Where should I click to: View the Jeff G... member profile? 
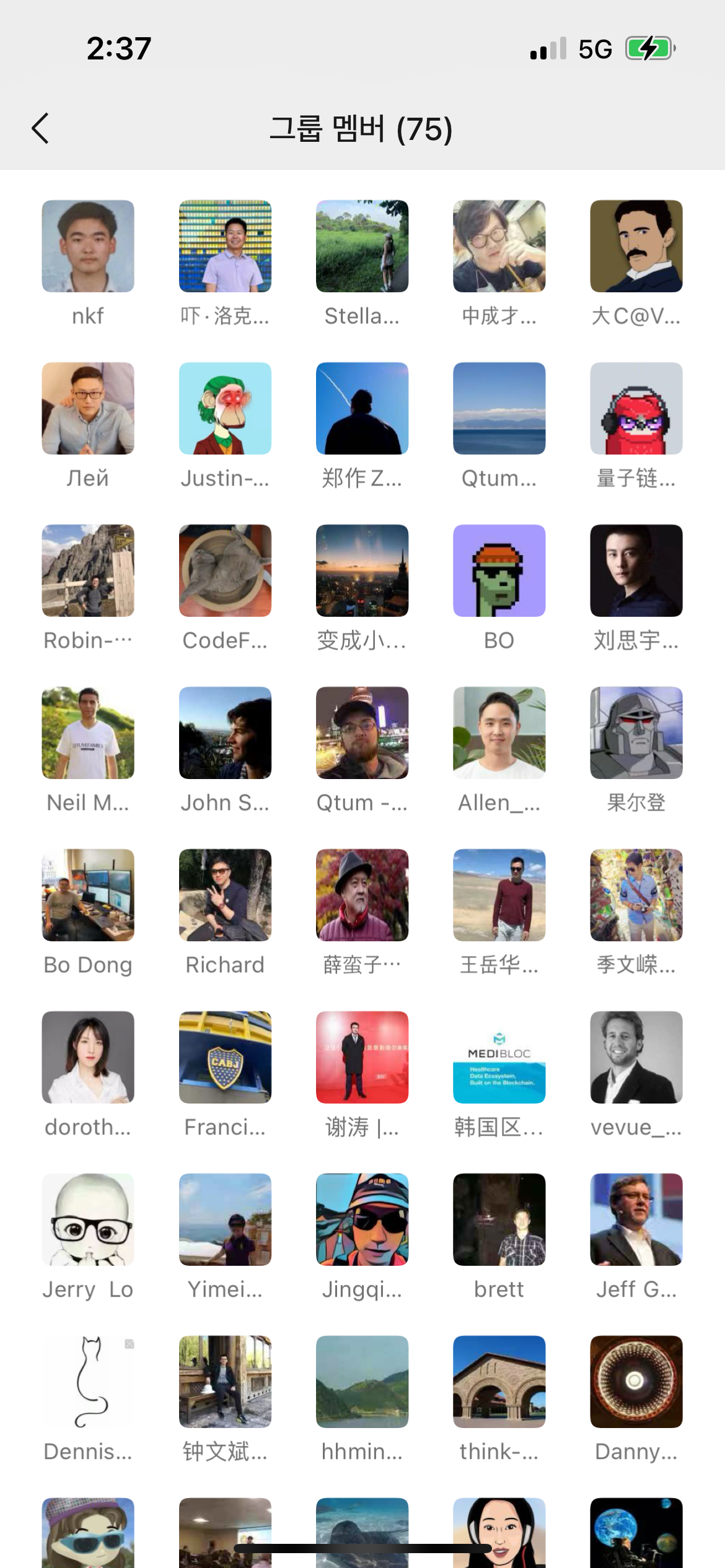coord(636,1220)
